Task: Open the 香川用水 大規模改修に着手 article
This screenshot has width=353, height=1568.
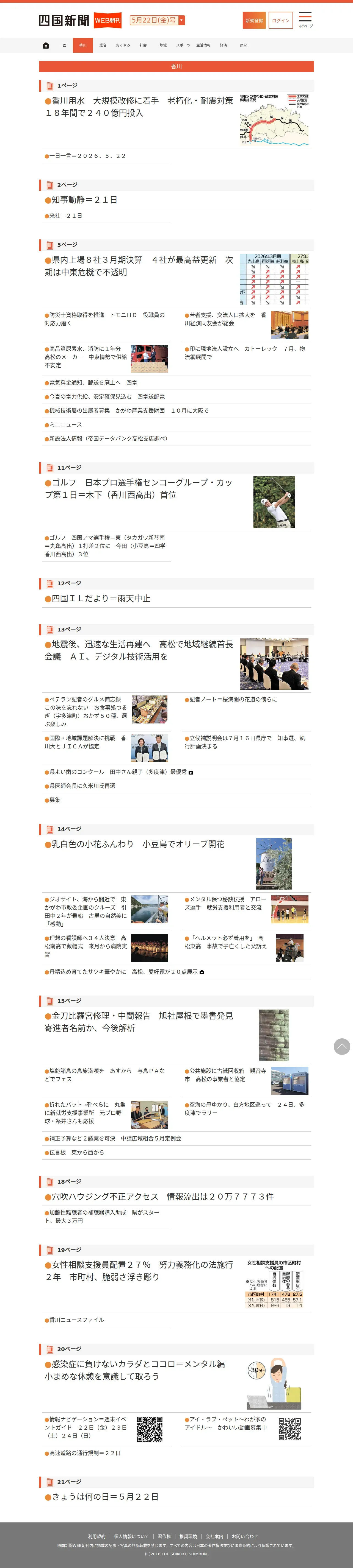Action: (139, 107)
